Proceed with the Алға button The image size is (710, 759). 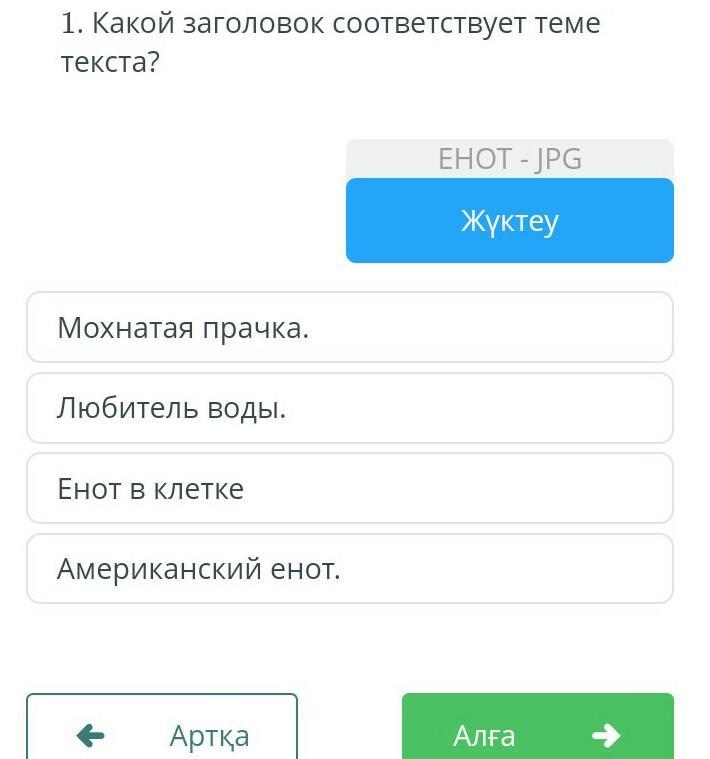coord(537,730)
